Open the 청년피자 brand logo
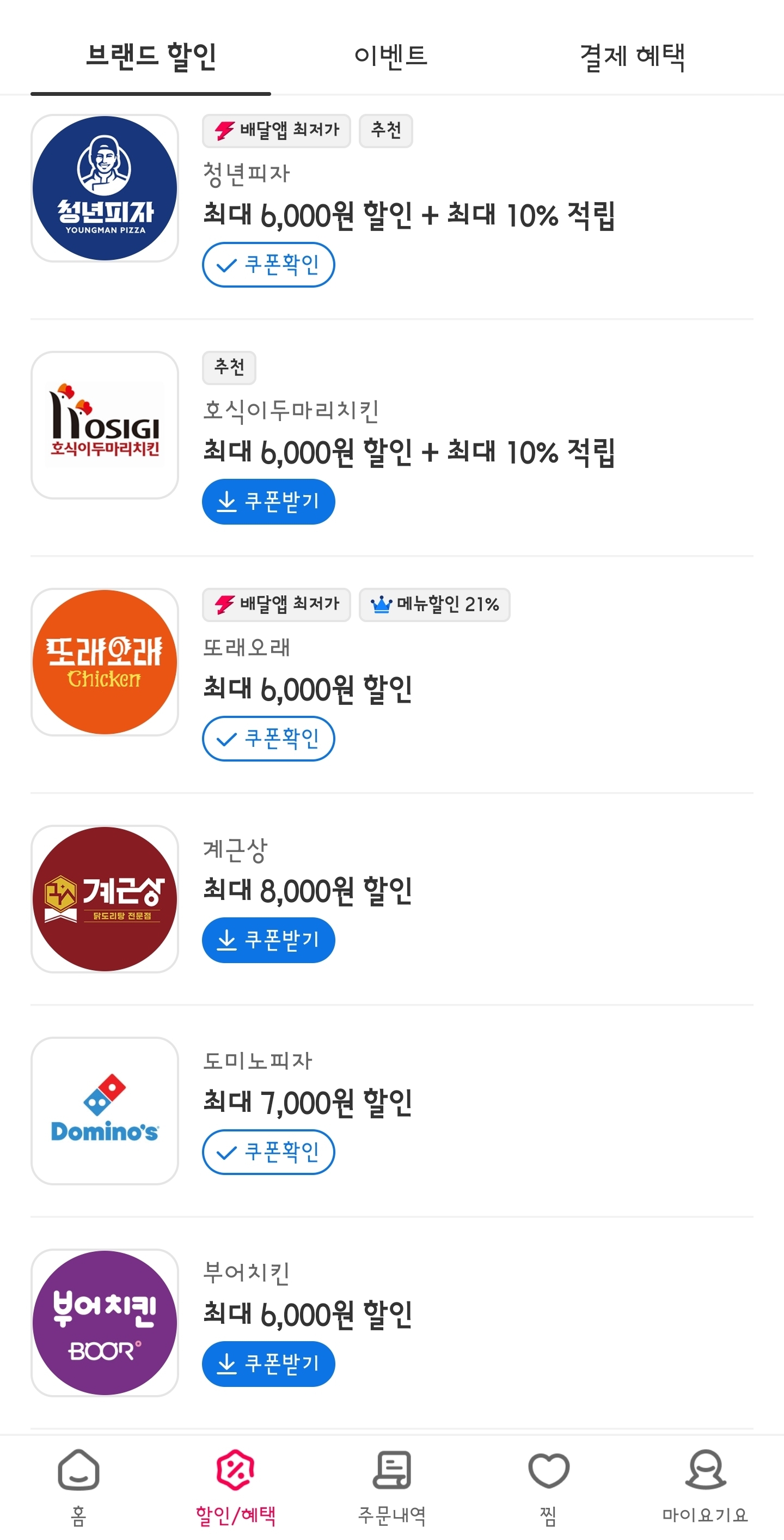784x1540 pixels. (105, 188)
